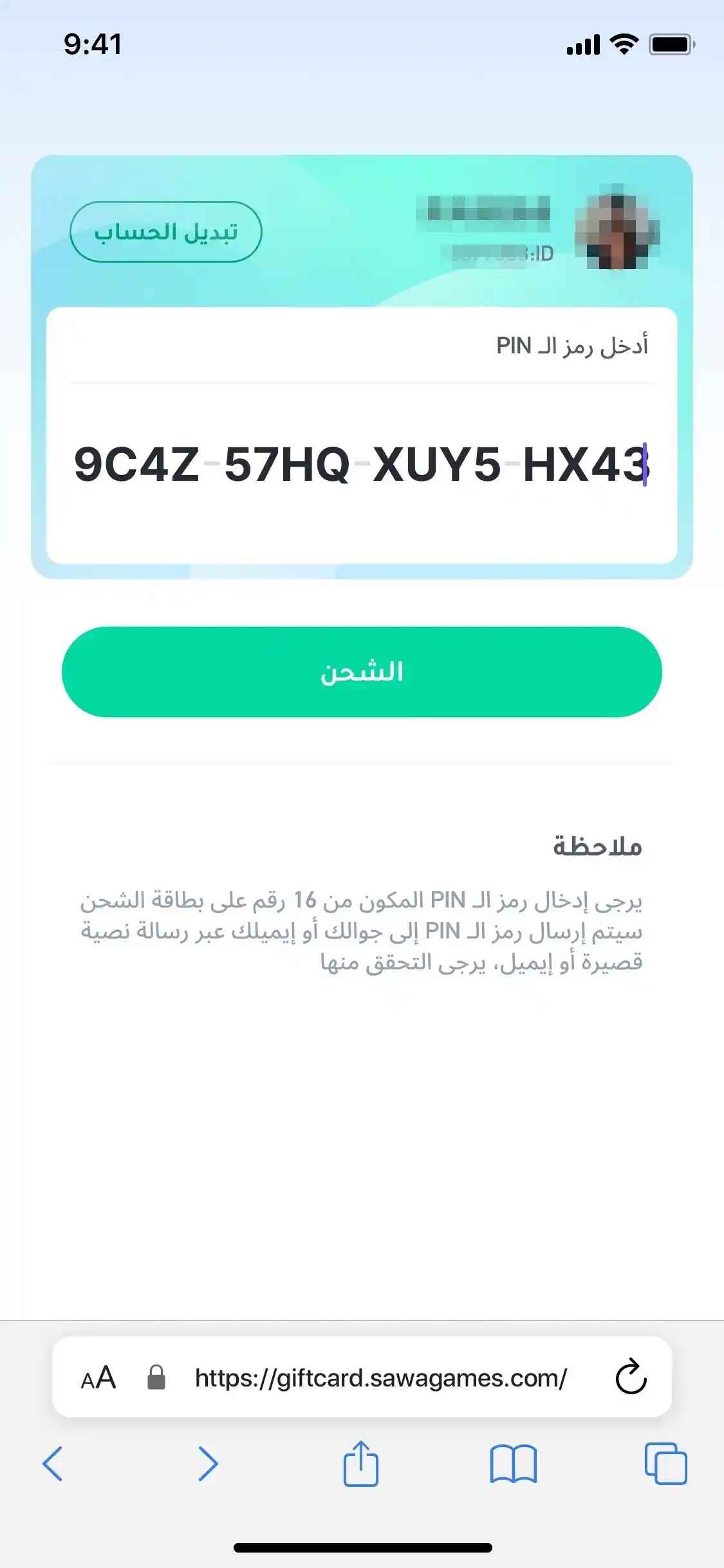Go forward to the next page
This screenshot has height=1568, width=724.
[207, 1464]
